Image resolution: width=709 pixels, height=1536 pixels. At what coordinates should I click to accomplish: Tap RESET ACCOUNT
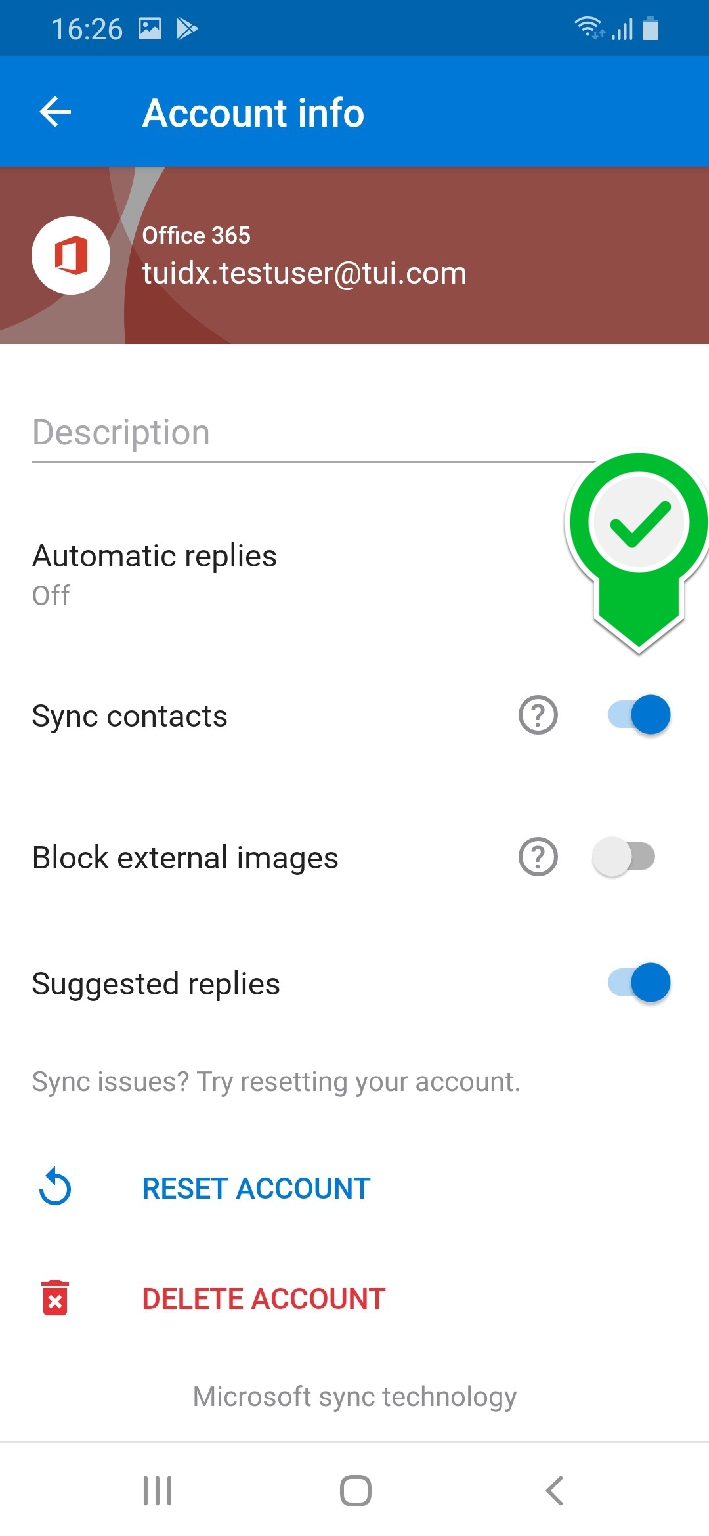click(x=256, y=1188)
